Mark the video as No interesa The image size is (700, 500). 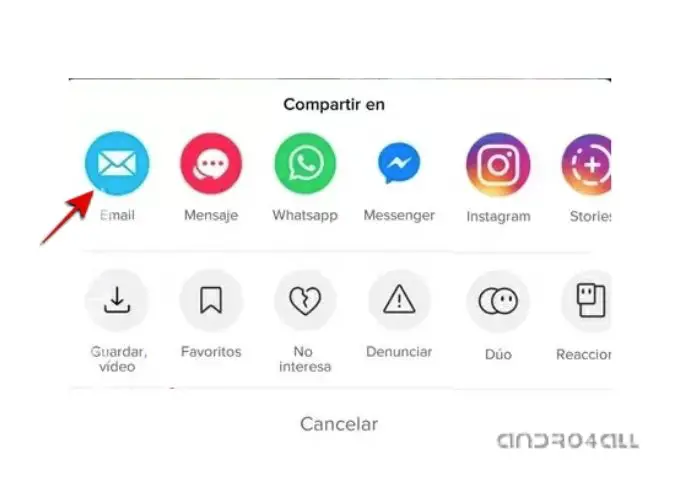pyautogui.click(x=305, y=300)
